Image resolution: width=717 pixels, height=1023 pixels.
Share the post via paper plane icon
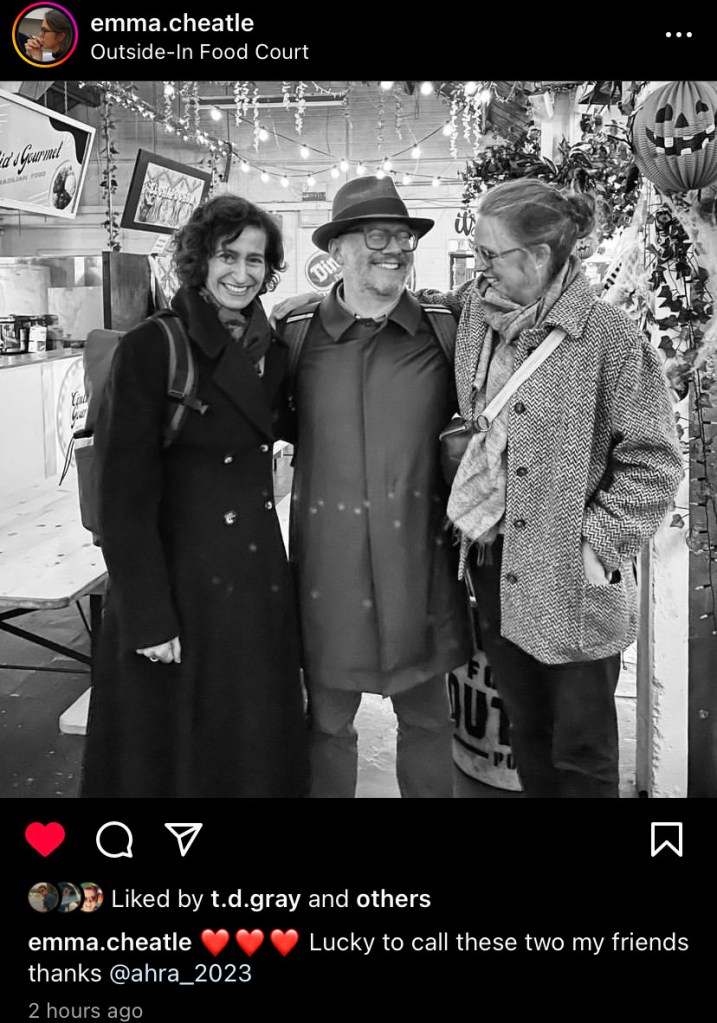pos(183,839)
